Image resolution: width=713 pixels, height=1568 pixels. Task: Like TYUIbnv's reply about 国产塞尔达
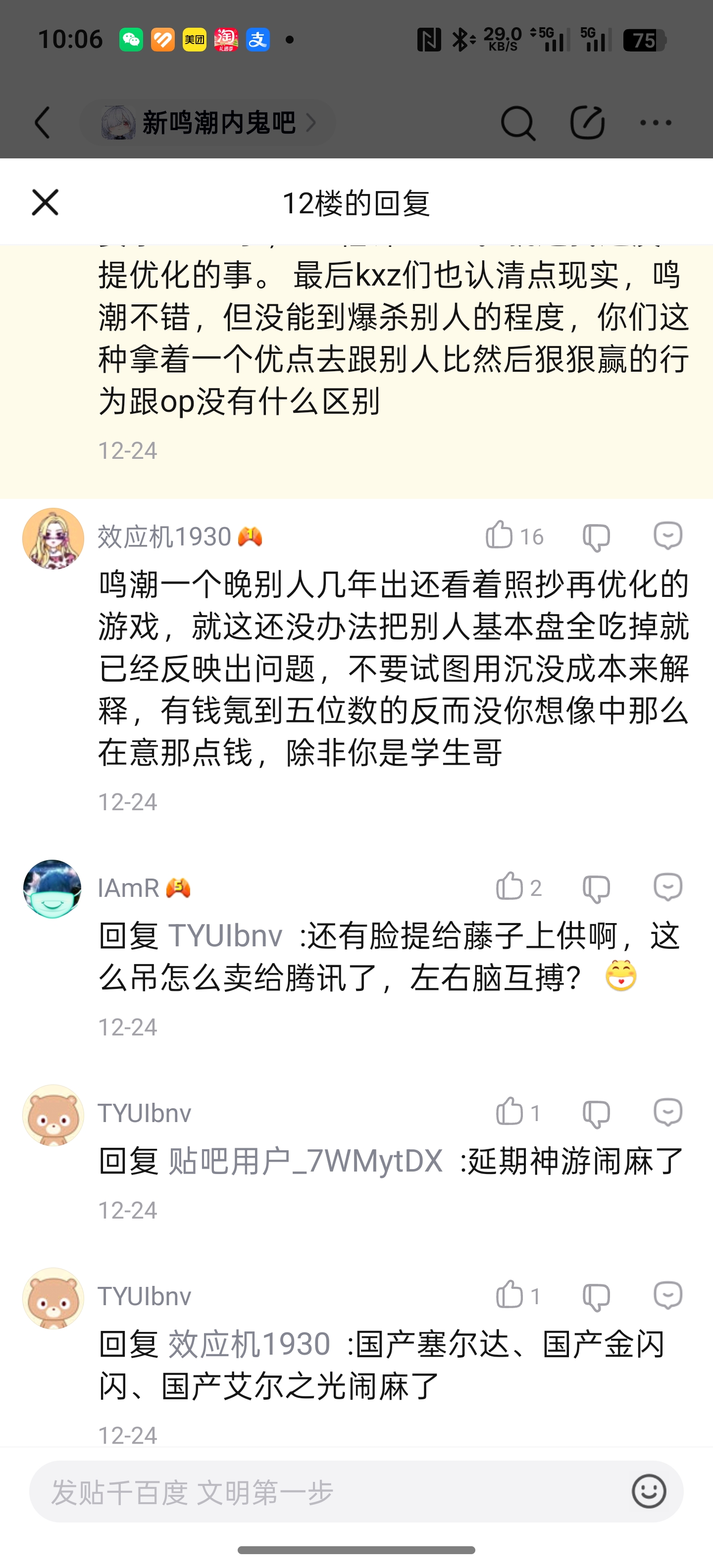(x=509, y=1295)
